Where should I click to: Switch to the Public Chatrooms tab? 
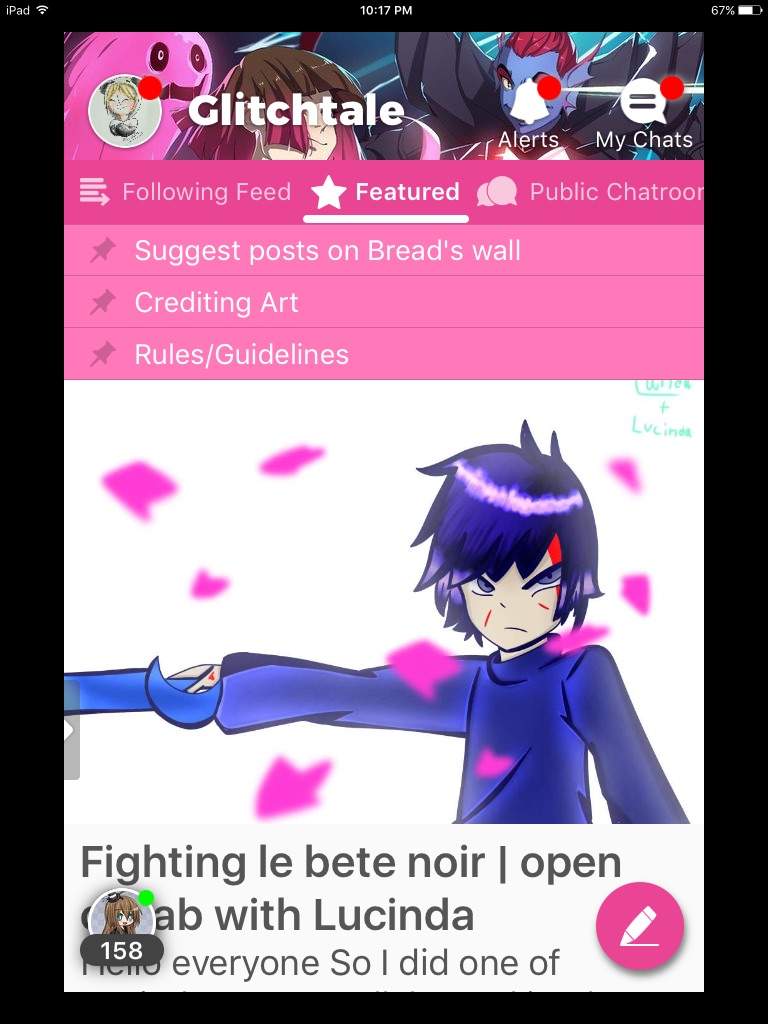pos(594,192)
